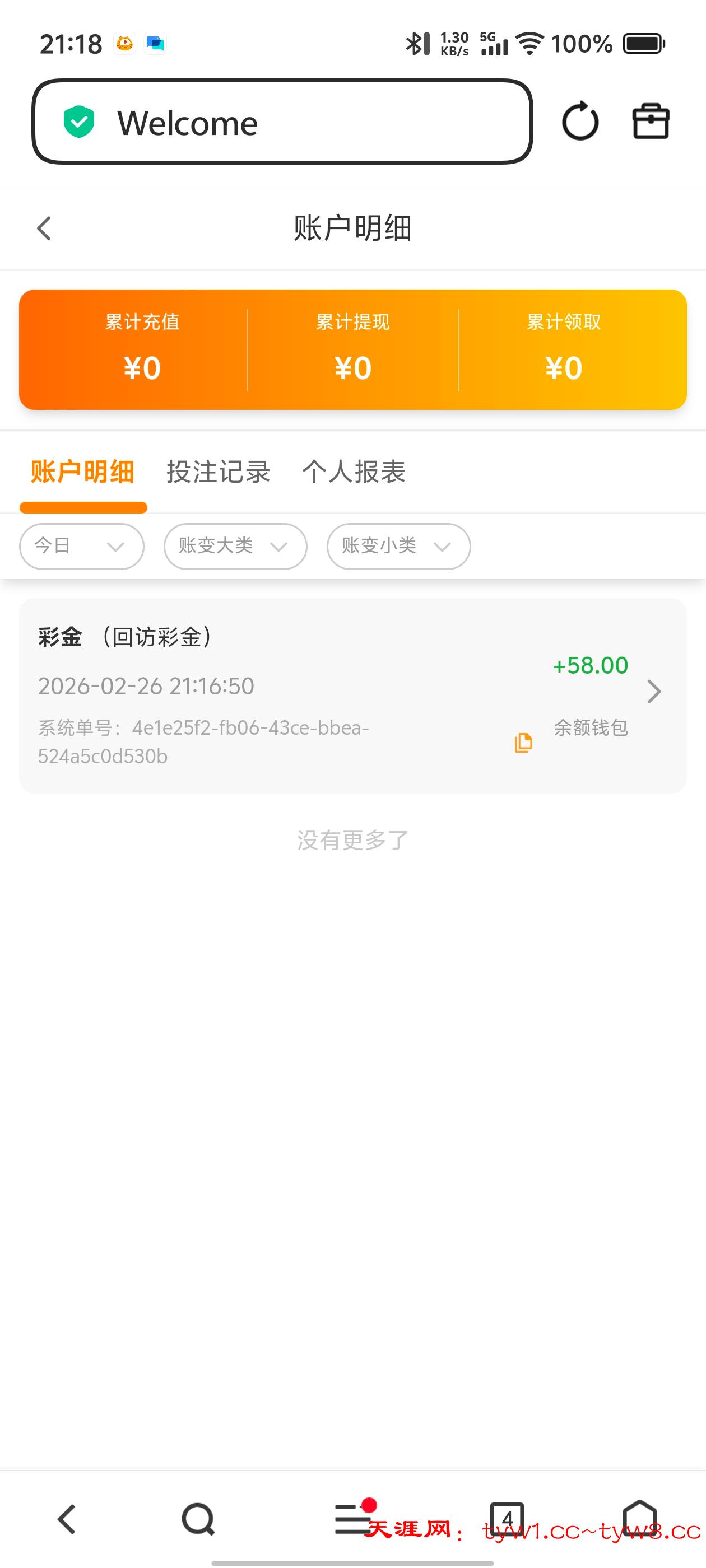This screenshot has height=1568, width=706.
Task: Open the 回访彩金 +58.00 record details
Action: [x=653, y=692]
